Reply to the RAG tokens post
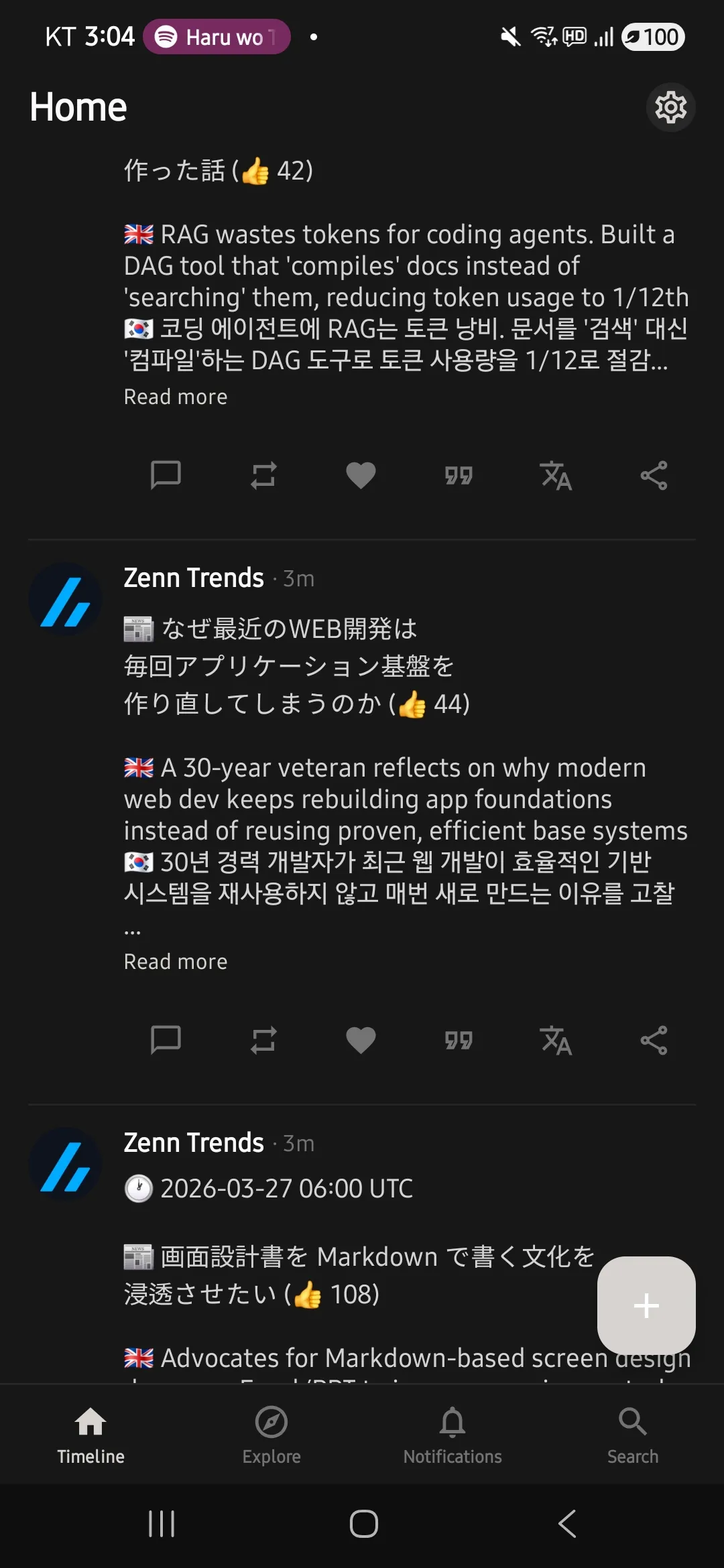The image size is (724, 1568). pos(166,476)
